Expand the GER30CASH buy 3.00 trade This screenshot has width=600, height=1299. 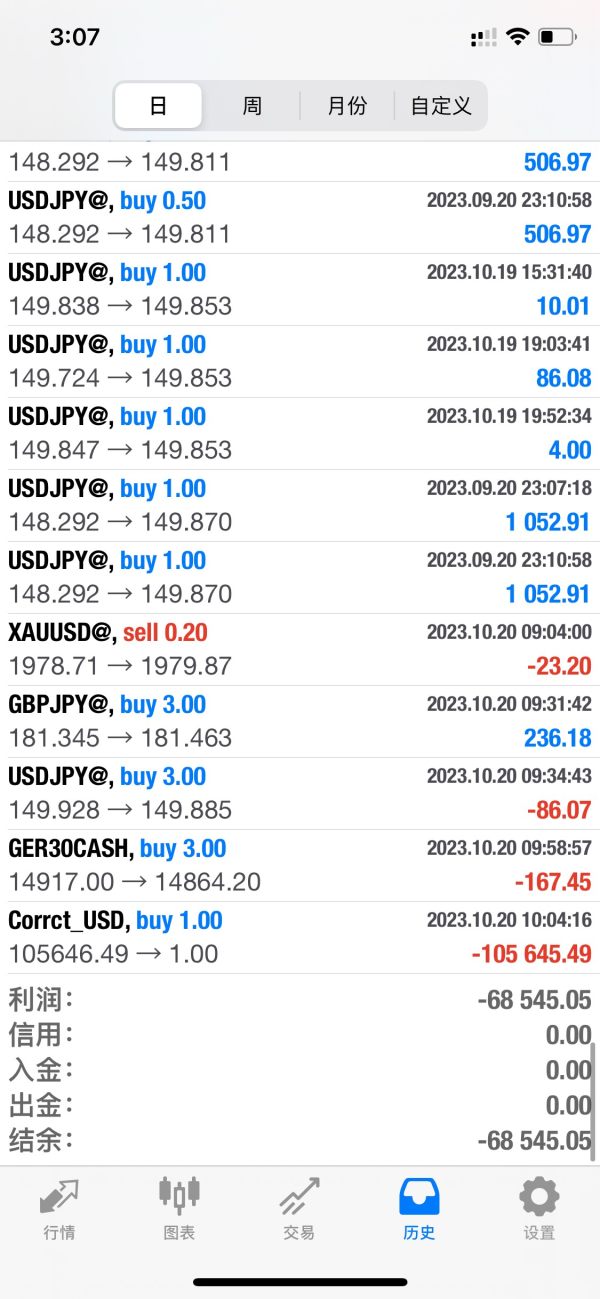[x=300, y=865]
